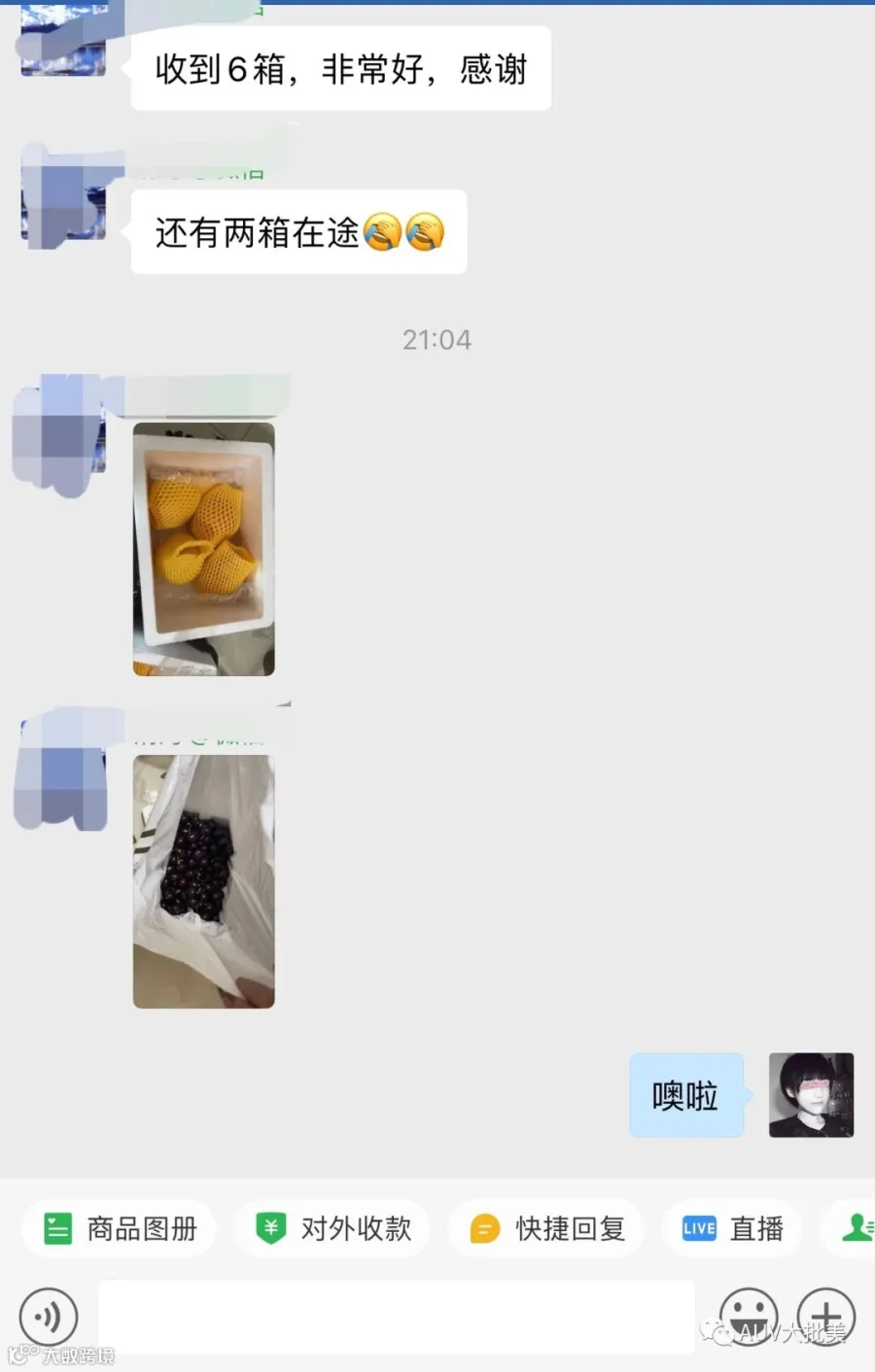This screenshot has width=875, height=1372.
Task: Tap 对外收款 to request payment
Action: (x=333, y=1228)
